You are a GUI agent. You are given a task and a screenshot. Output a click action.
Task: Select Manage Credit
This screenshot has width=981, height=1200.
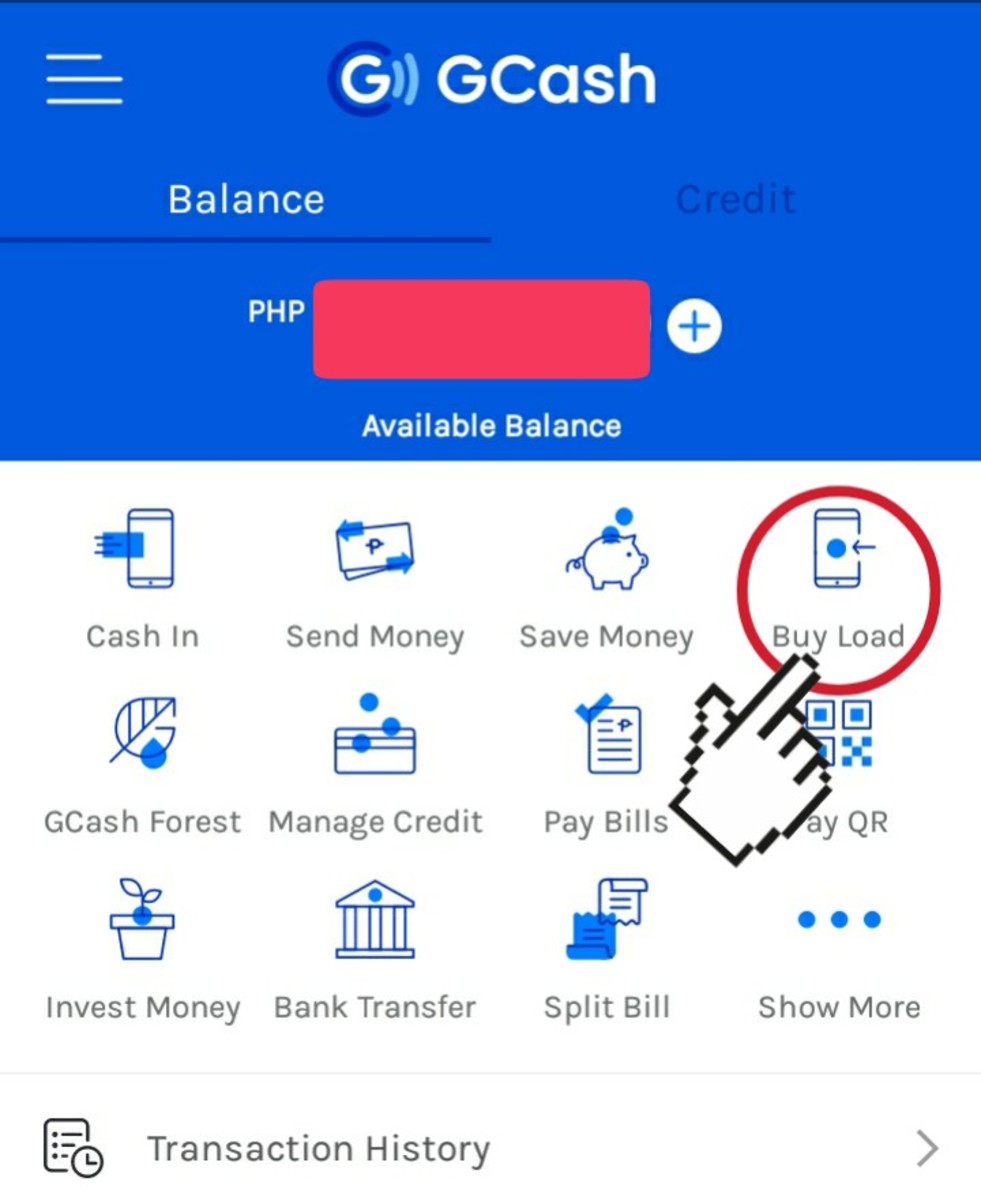[374, 760]
